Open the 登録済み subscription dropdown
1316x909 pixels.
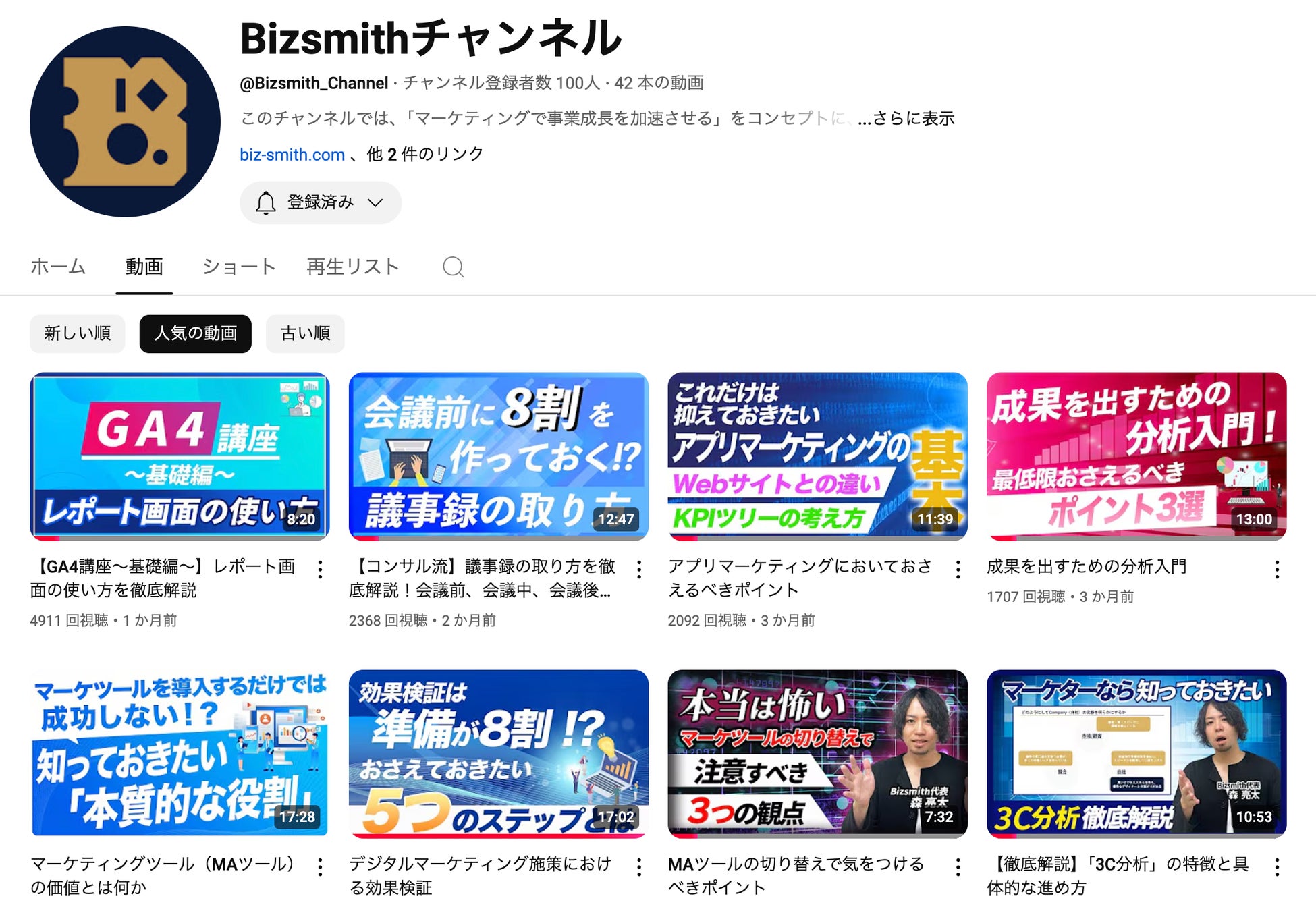[x=320, y=202]
